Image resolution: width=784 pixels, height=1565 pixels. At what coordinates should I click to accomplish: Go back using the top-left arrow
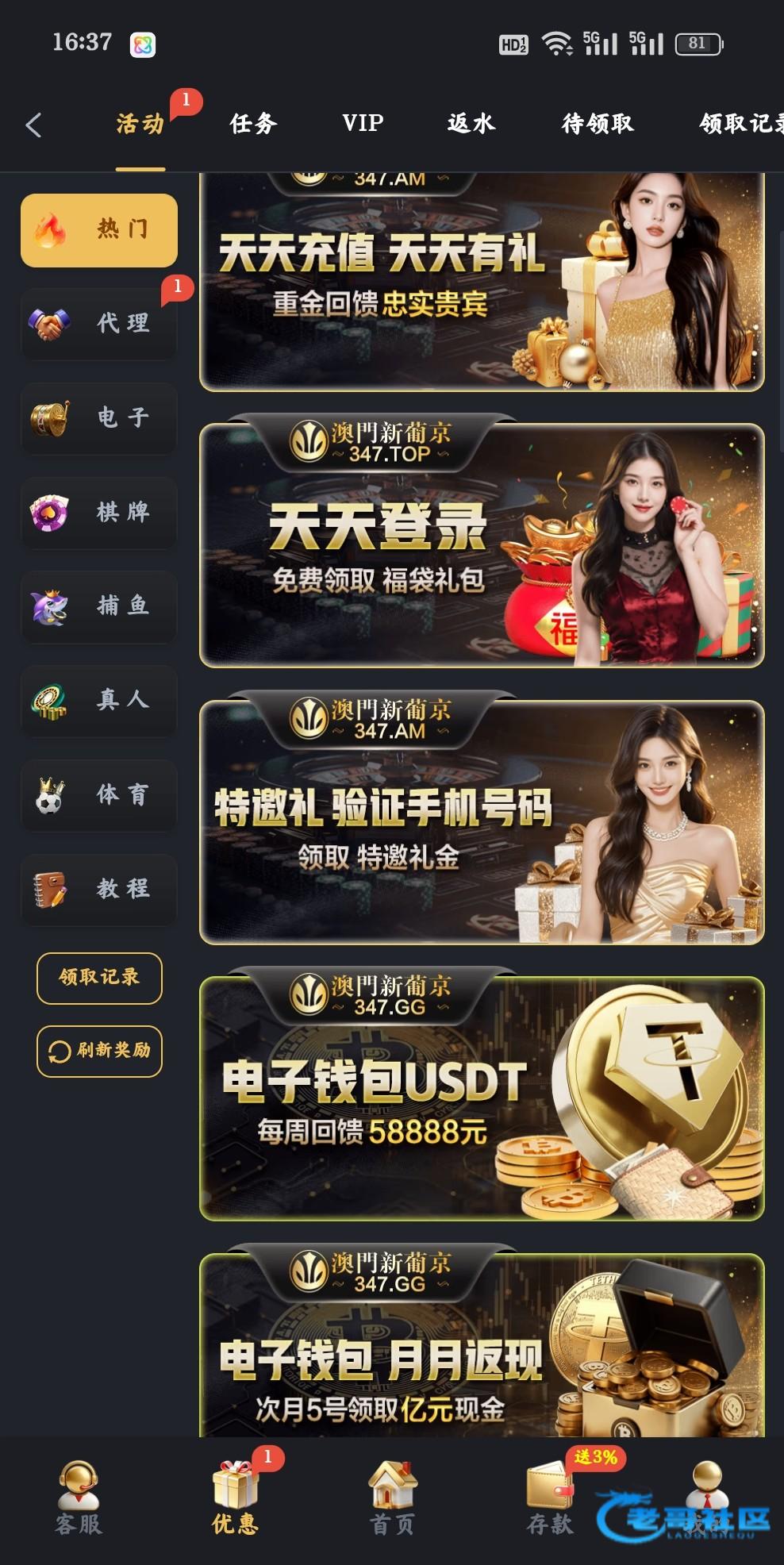[x=33, y=125]
